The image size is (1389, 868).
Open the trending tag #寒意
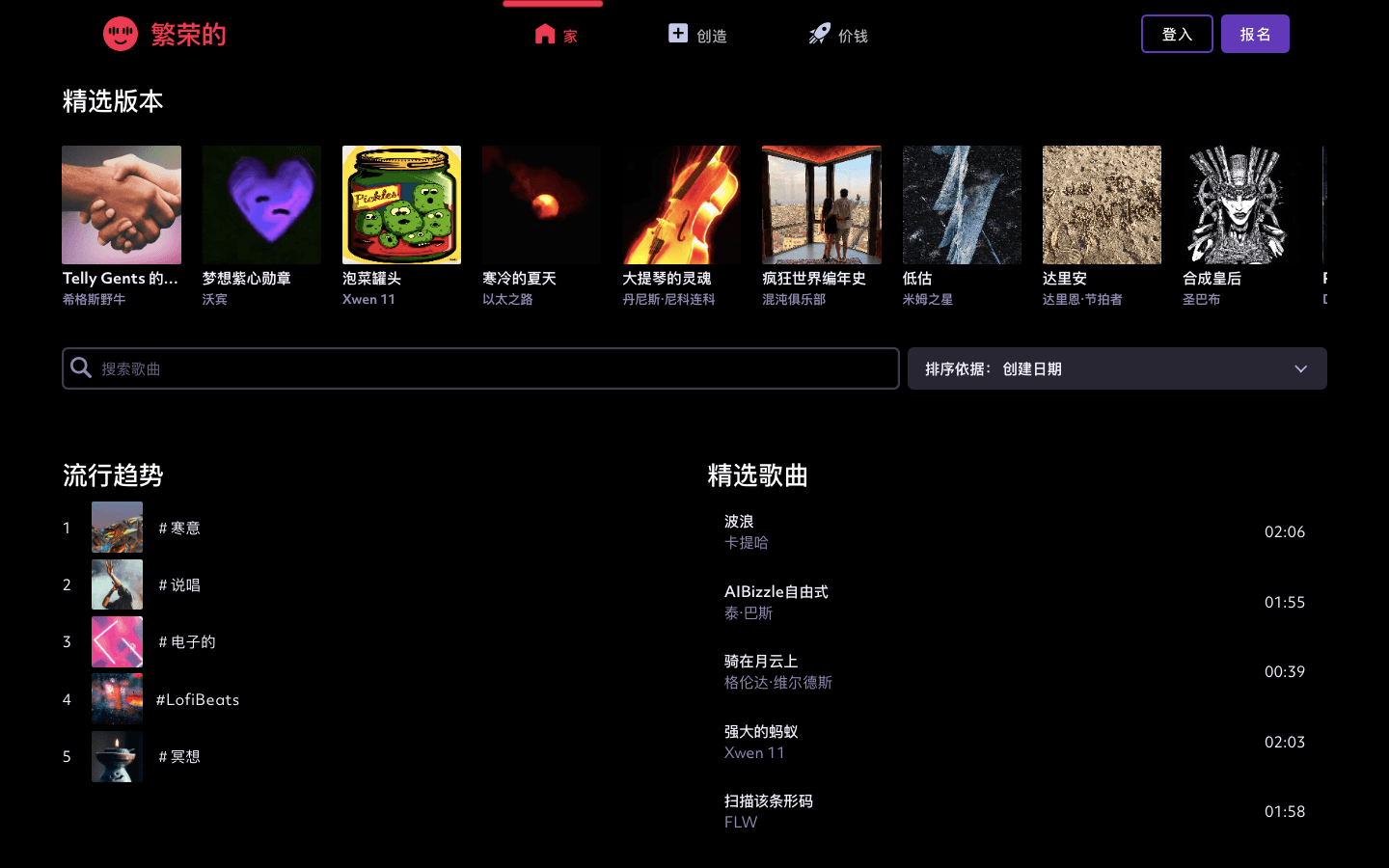(179, 528)
